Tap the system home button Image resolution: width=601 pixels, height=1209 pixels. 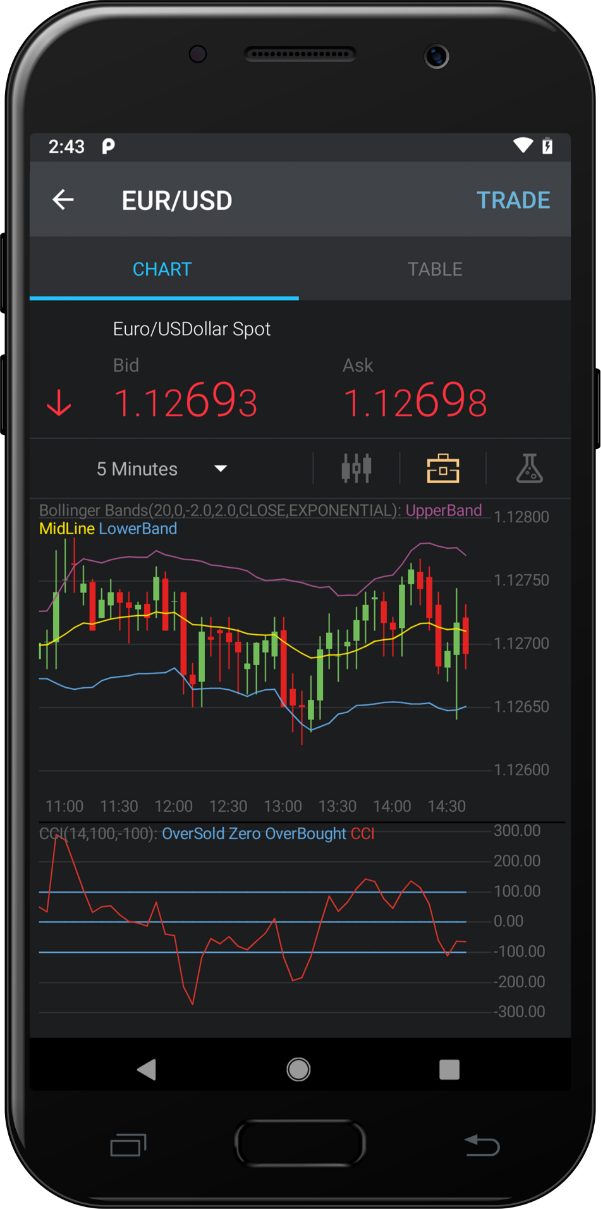[x=298, y=1069]
